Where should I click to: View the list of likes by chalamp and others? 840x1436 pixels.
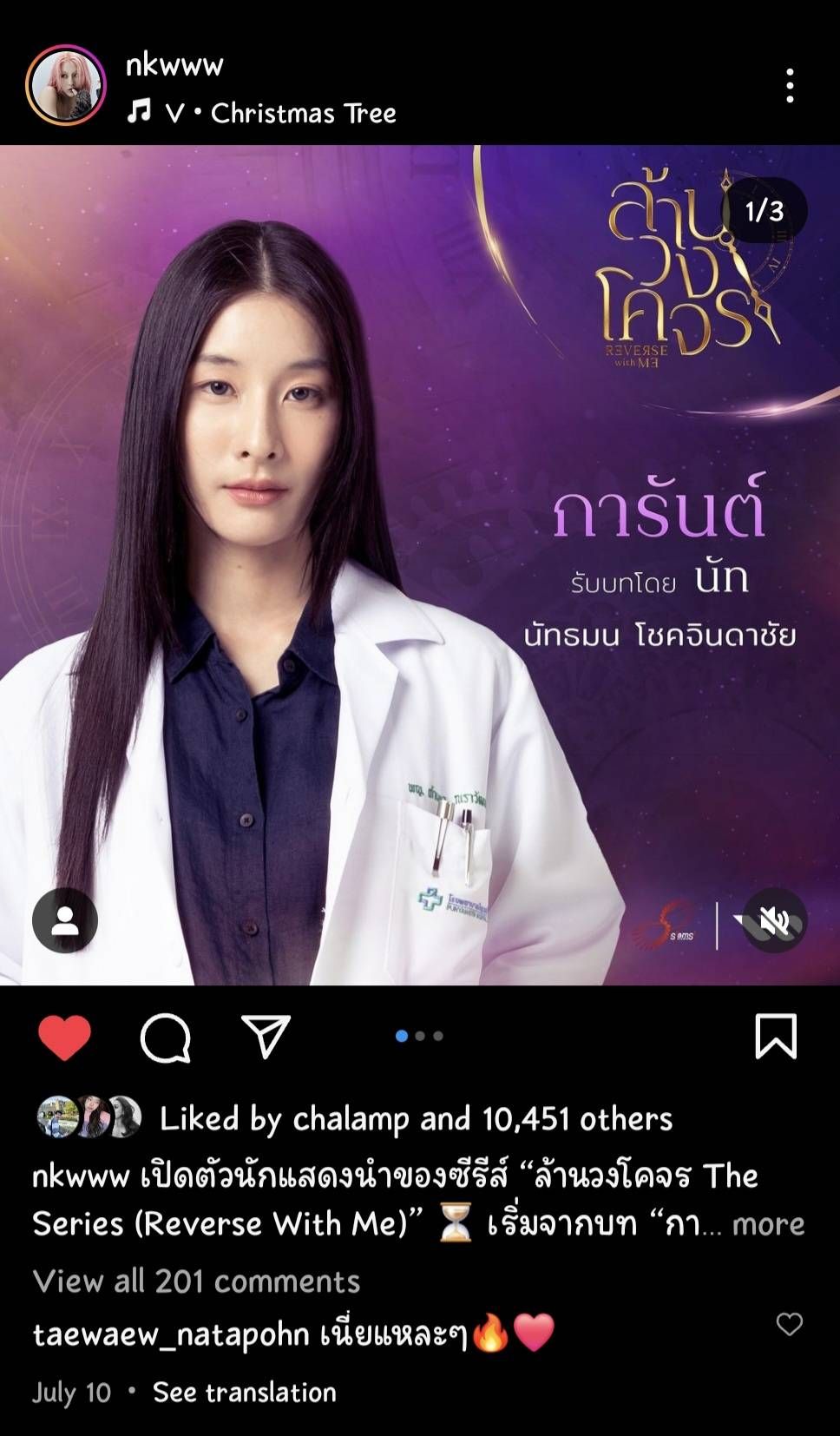click(x=417, y=1119)
